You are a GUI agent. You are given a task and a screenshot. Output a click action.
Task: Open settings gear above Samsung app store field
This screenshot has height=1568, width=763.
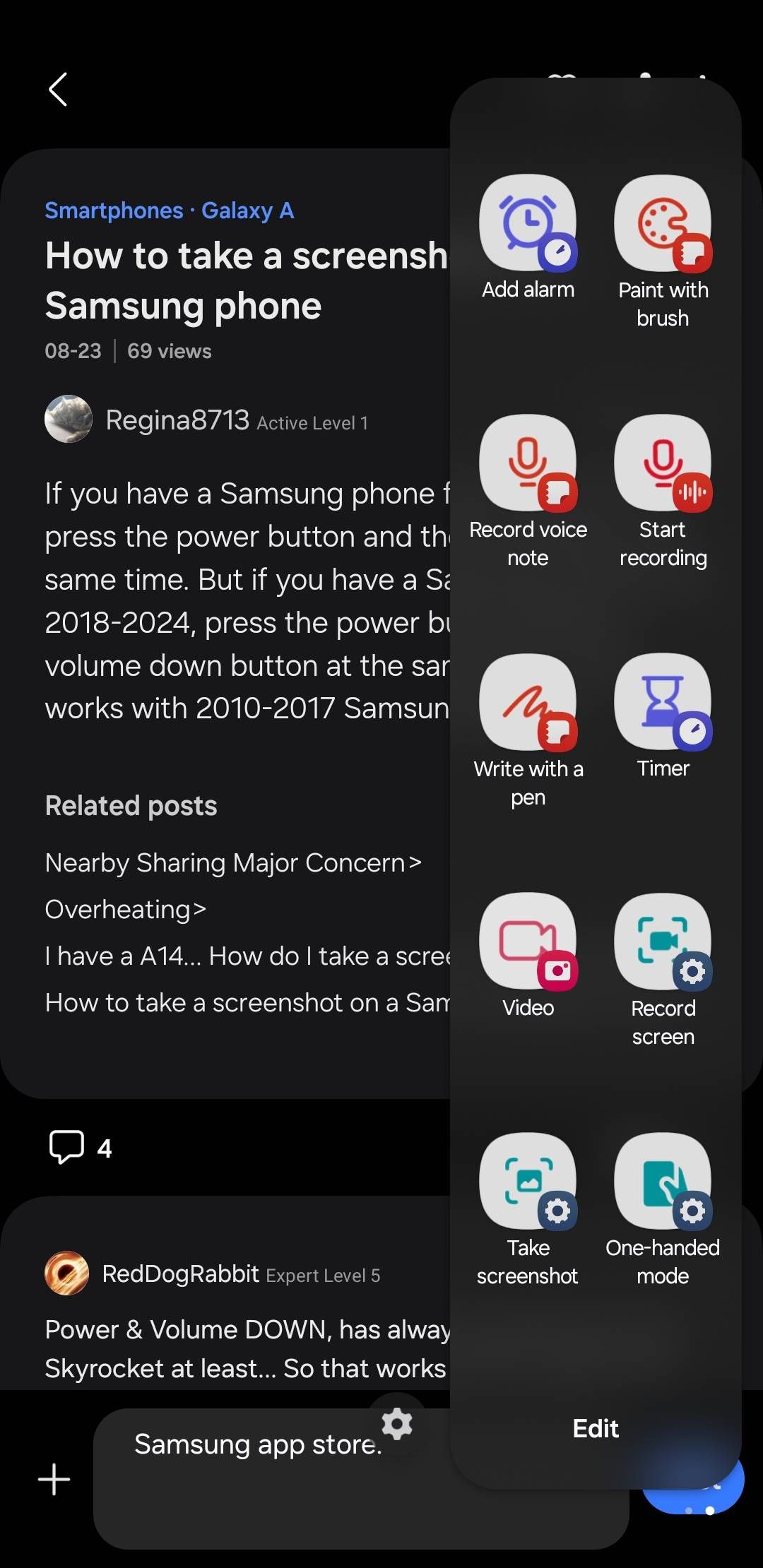[x=398, y=1425]
